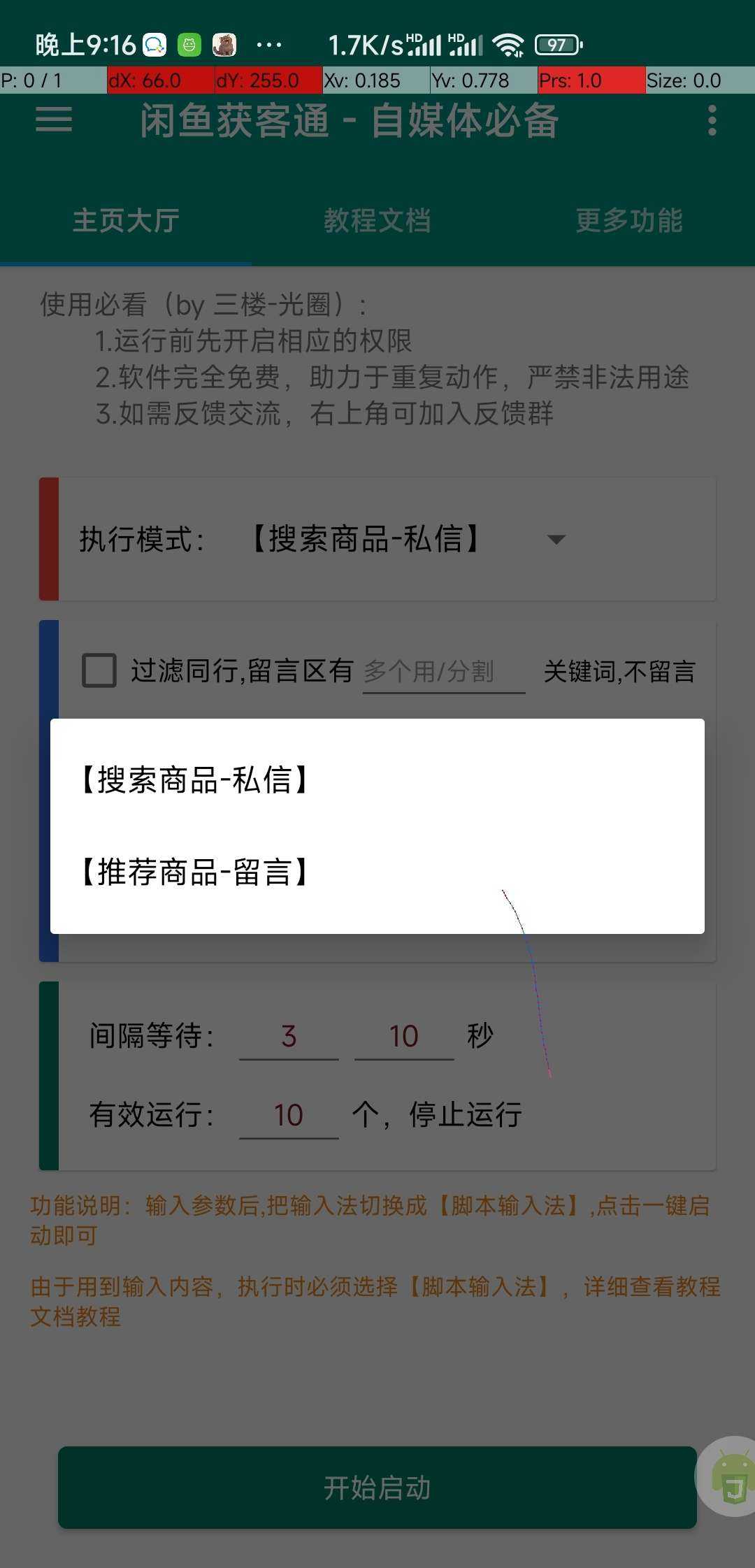Open the floating Android script icon

[730, 1476]
